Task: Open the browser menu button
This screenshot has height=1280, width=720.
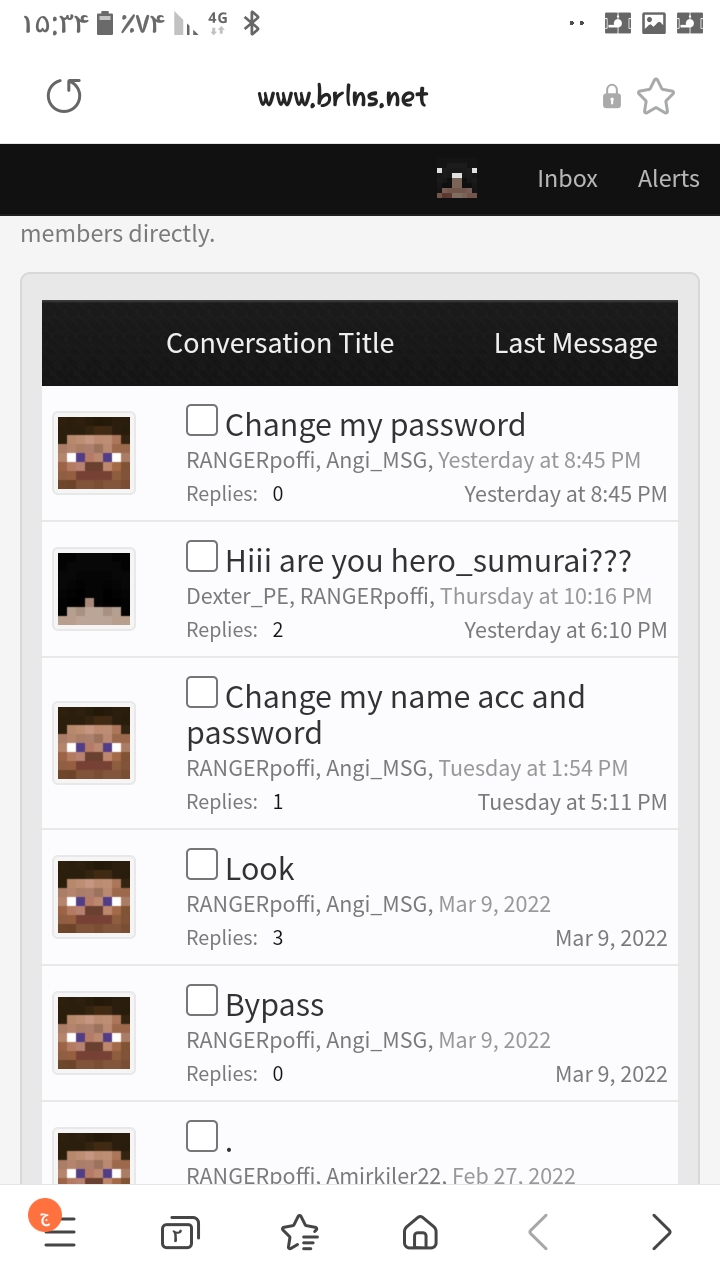Action: (59, 1233)
